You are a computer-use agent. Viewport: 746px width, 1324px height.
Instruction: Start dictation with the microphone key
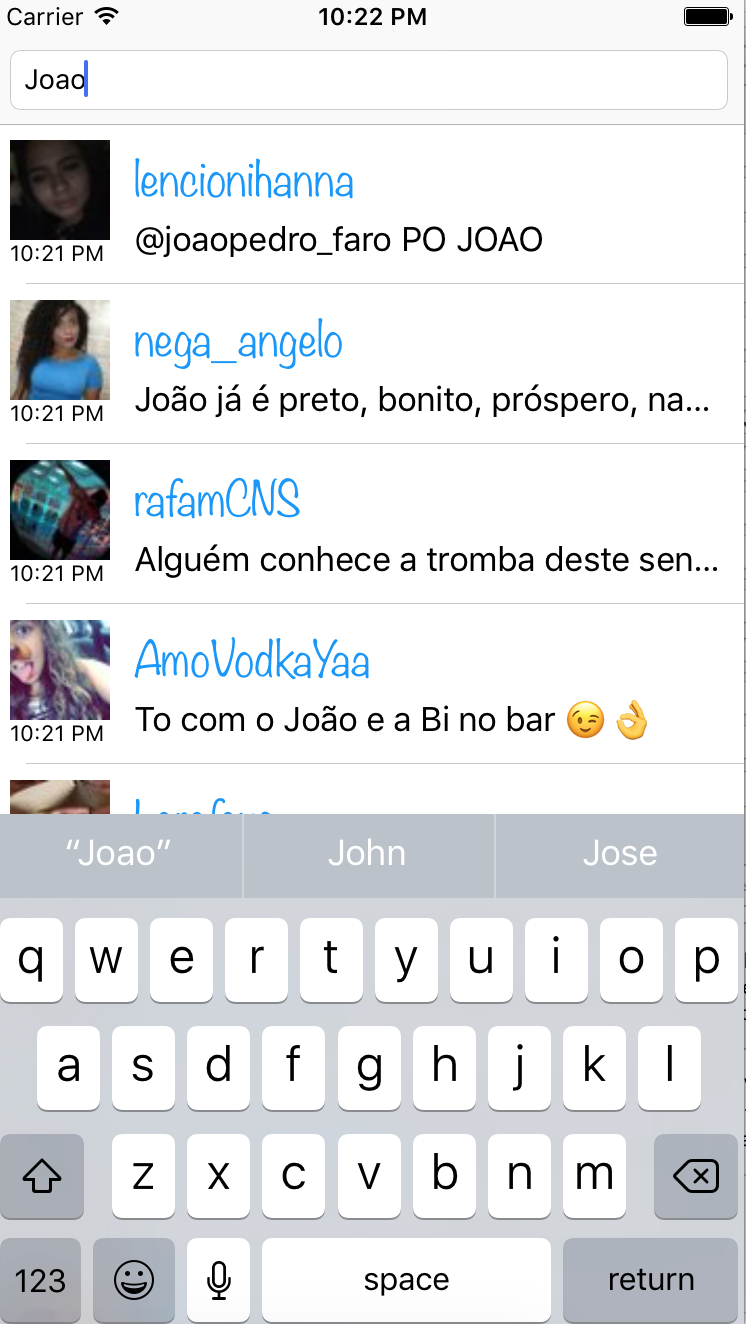coord(218,1280)
